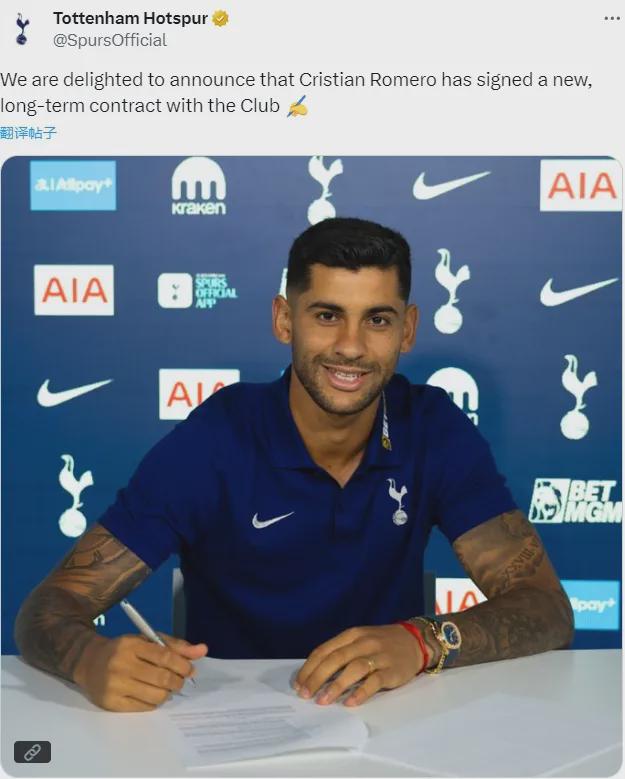625x779 pixels.
Task: Open Tottenham Hotspur's profile avatar
Action: click(22, 28)
